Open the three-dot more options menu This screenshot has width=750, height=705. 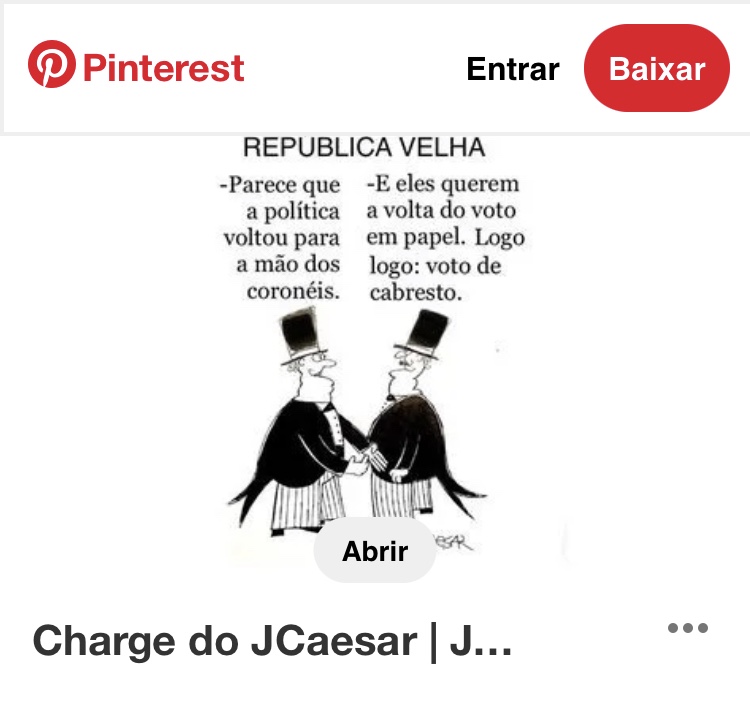688,628
